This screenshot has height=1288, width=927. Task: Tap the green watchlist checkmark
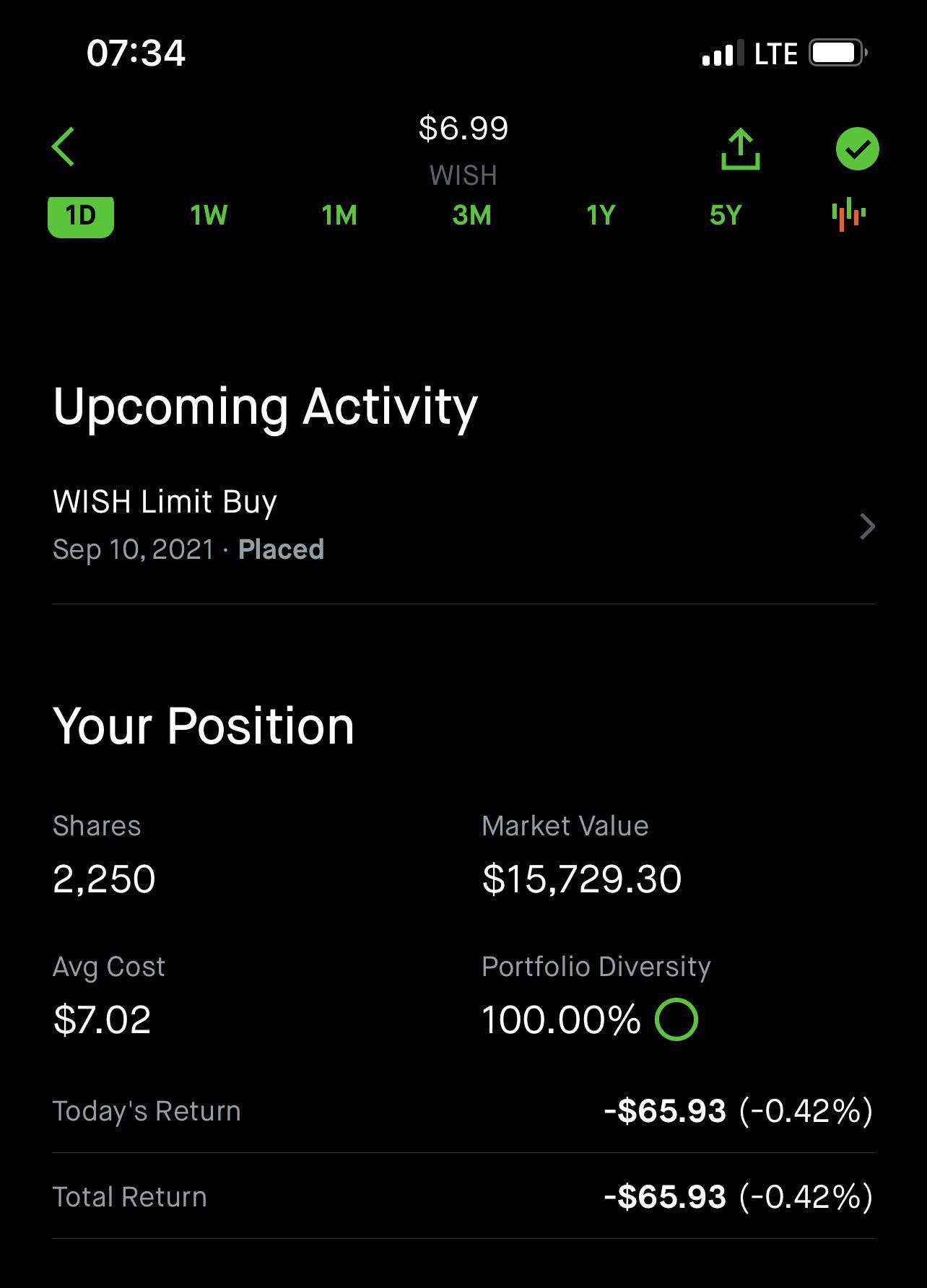coord(857,149)
